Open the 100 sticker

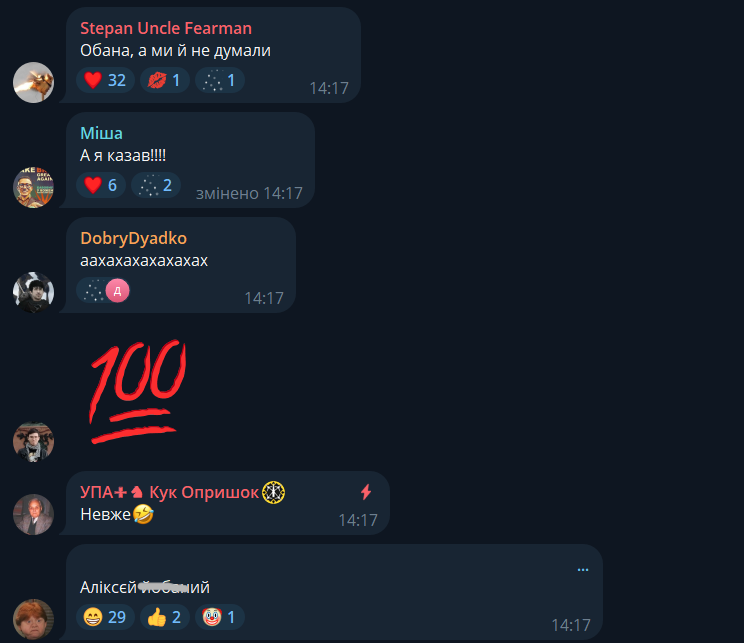(x=137, y=391)
